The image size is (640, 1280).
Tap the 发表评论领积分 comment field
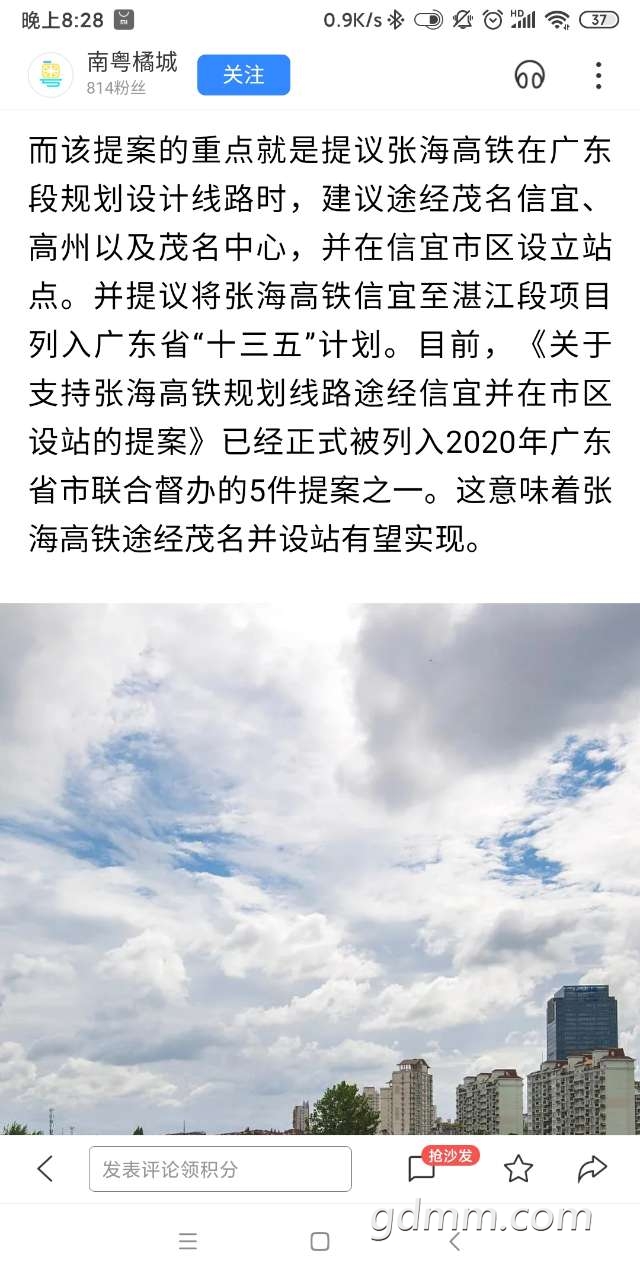[220, 1169]
